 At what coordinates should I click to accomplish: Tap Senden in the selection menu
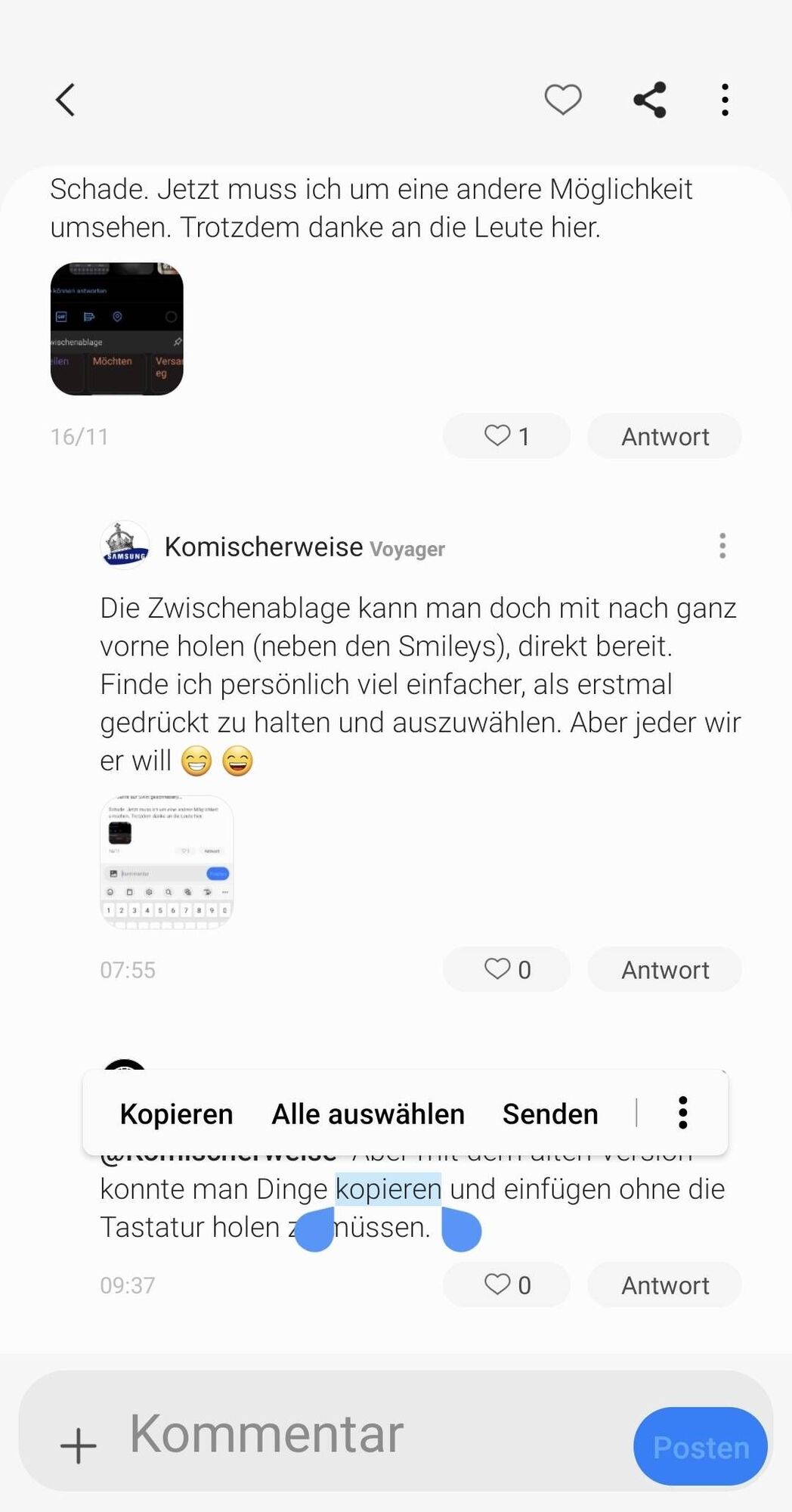click(x=550, y=1114)
